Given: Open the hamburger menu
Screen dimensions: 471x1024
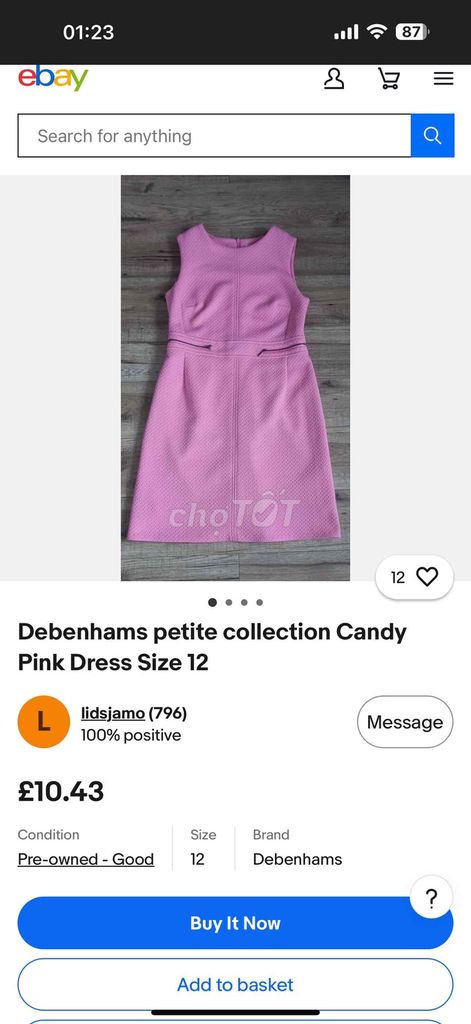Looking at the screenshot, I should pos(444,79).
